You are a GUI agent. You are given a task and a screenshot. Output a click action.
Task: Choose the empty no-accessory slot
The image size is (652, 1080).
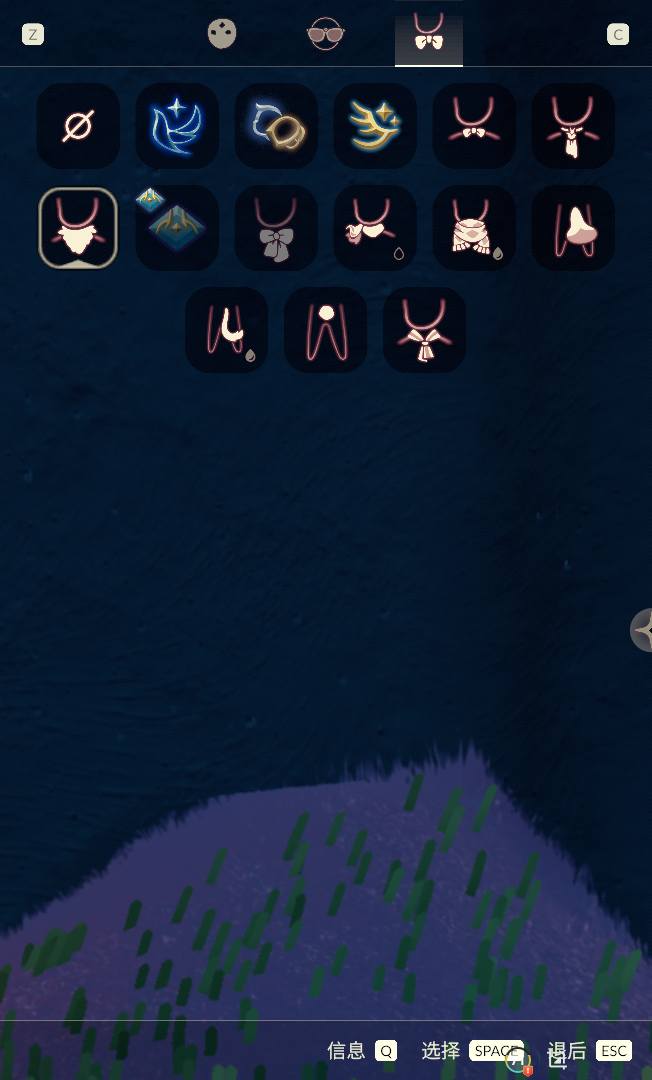tap(78, 126)
